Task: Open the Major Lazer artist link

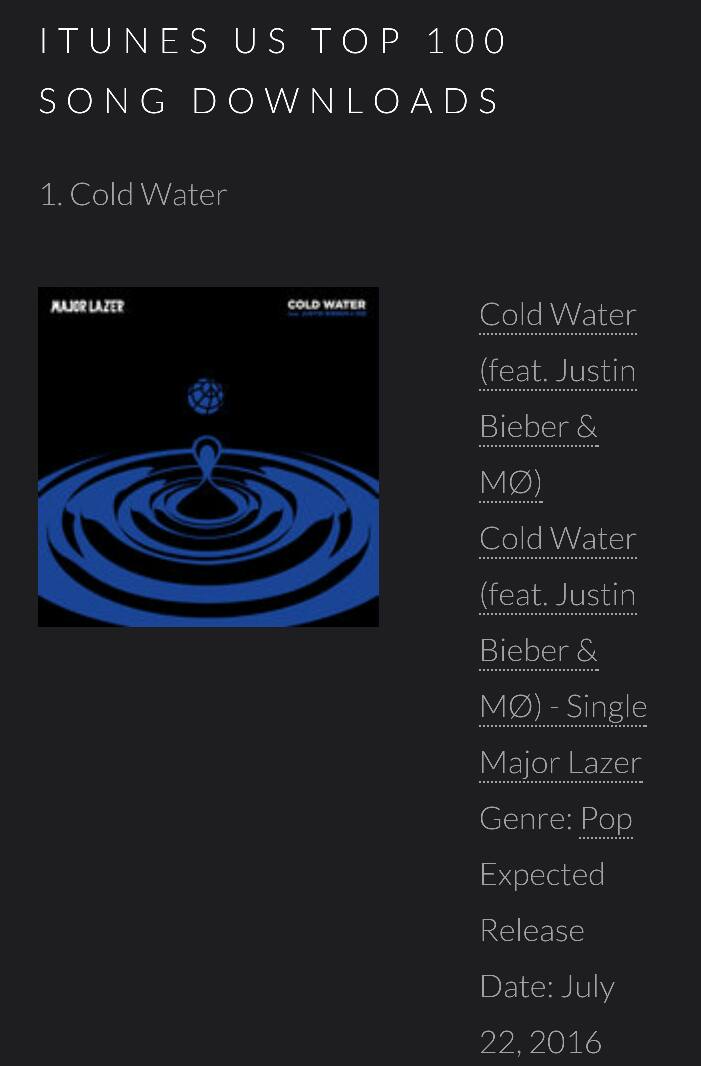Action: [x=560, y=763]
